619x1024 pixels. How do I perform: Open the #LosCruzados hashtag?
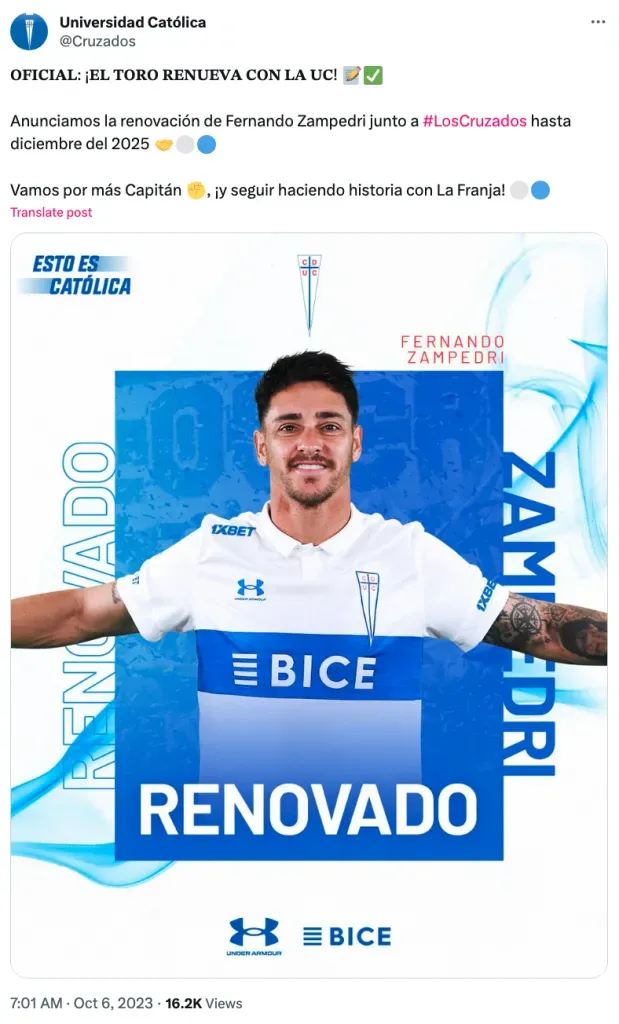pyautogui.click(x=474, y=121)
